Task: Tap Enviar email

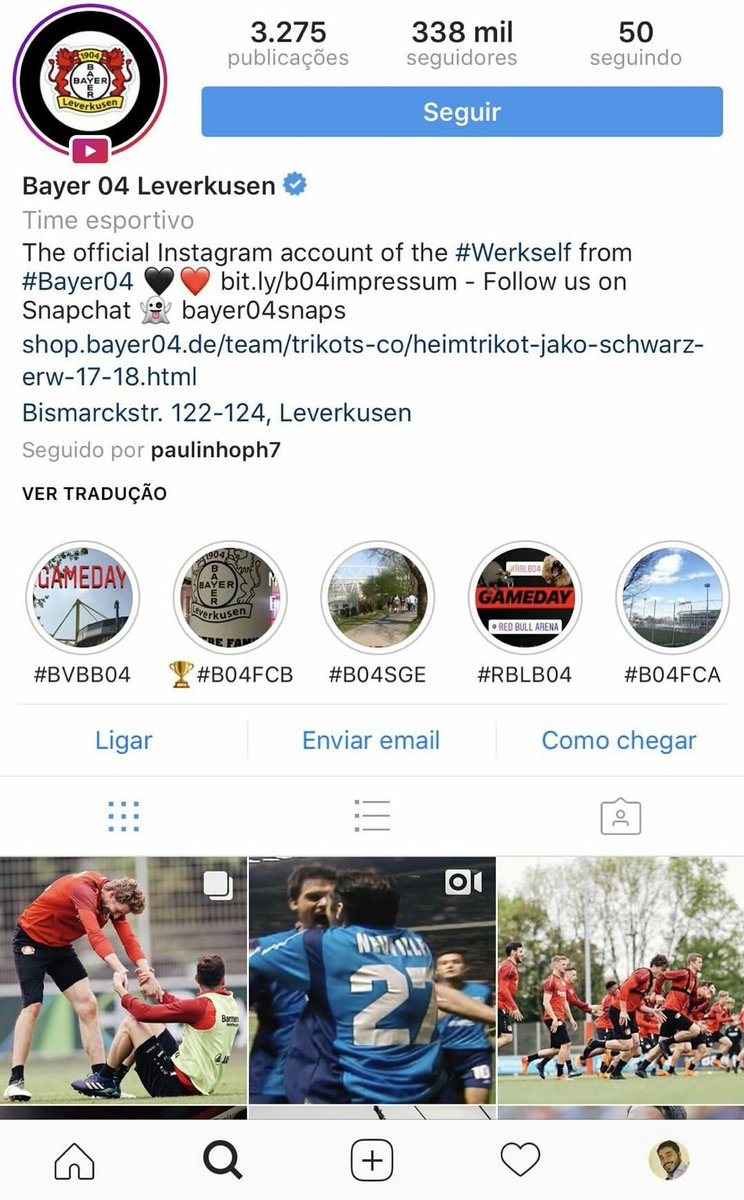Action: 371,741
